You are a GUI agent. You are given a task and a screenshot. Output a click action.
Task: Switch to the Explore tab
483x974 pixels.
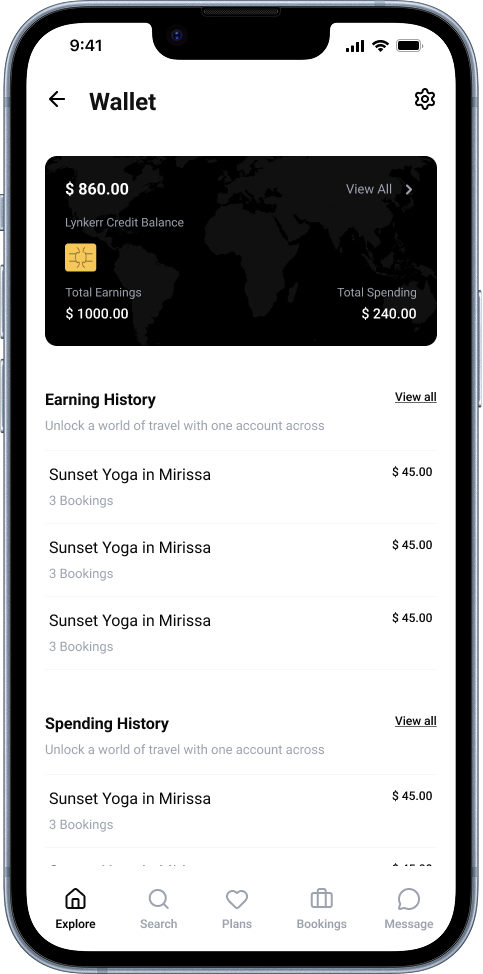point(75,909)
